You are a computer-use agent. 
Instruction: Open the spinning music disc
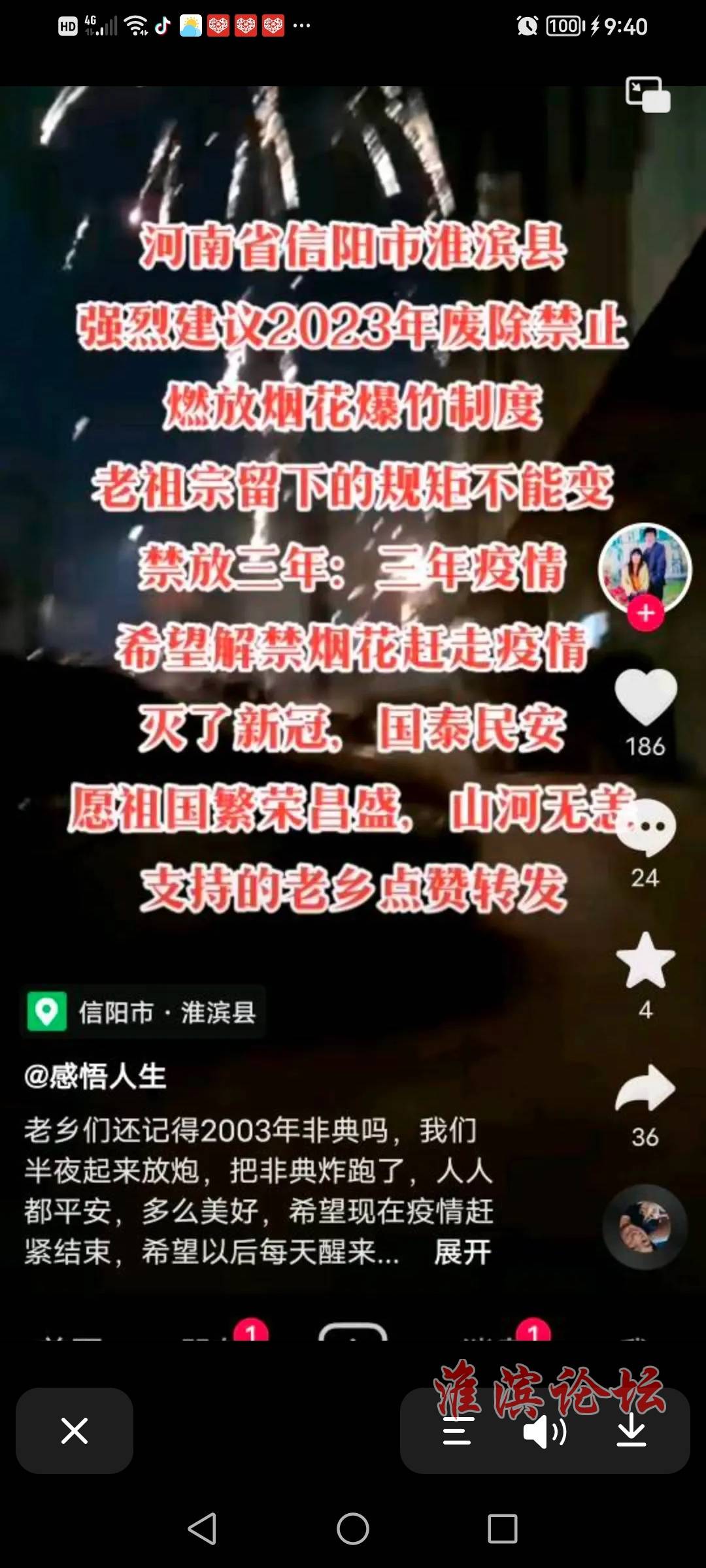(x=645, y=1226)
